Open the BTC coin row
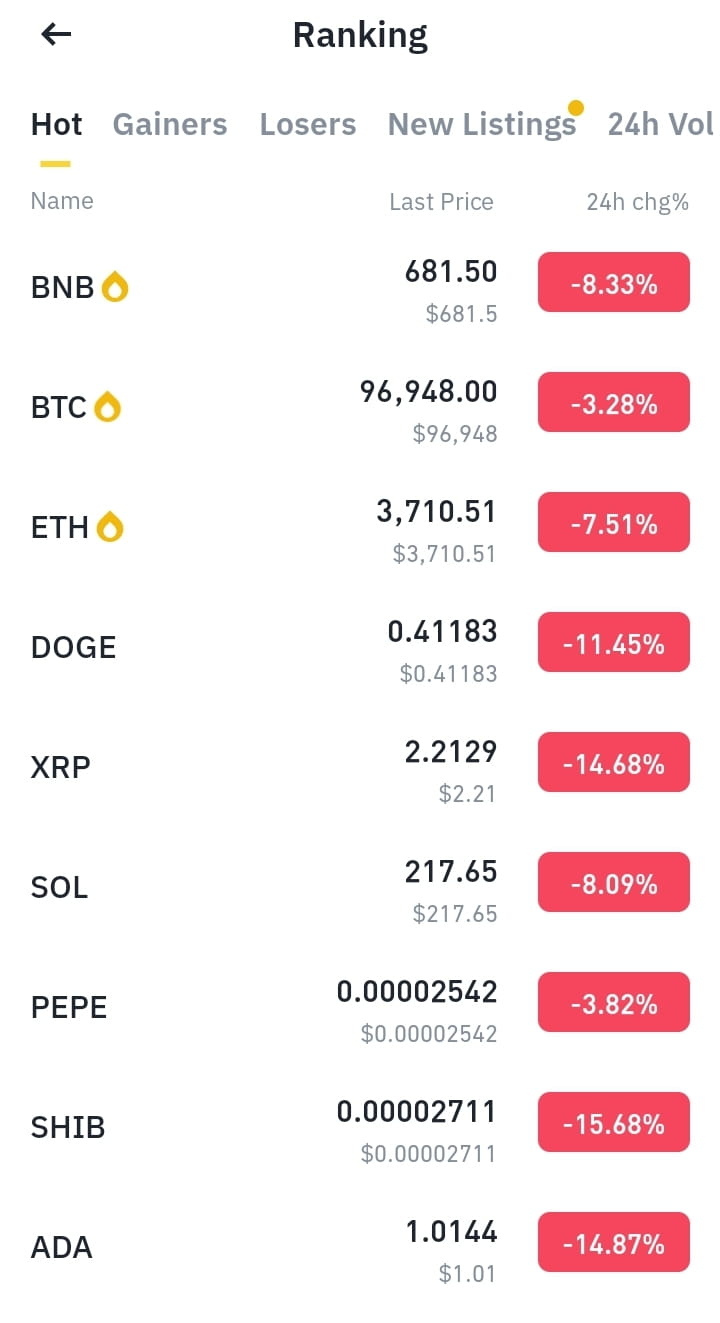 coord(360,407)
